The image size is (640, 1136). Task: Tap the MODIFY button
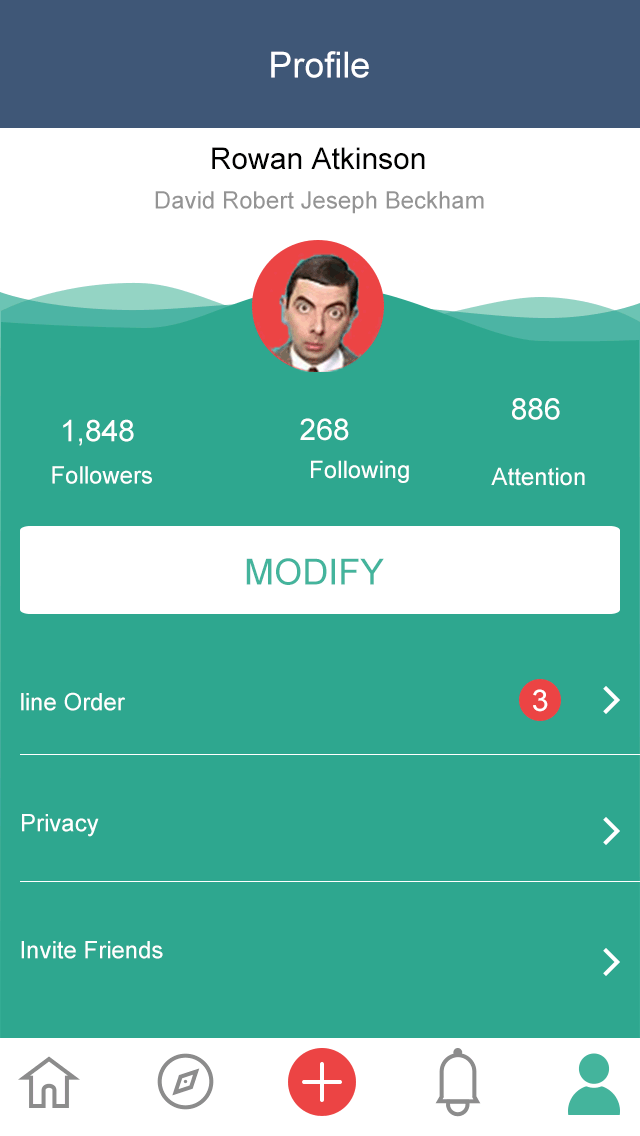coord(319,570)
